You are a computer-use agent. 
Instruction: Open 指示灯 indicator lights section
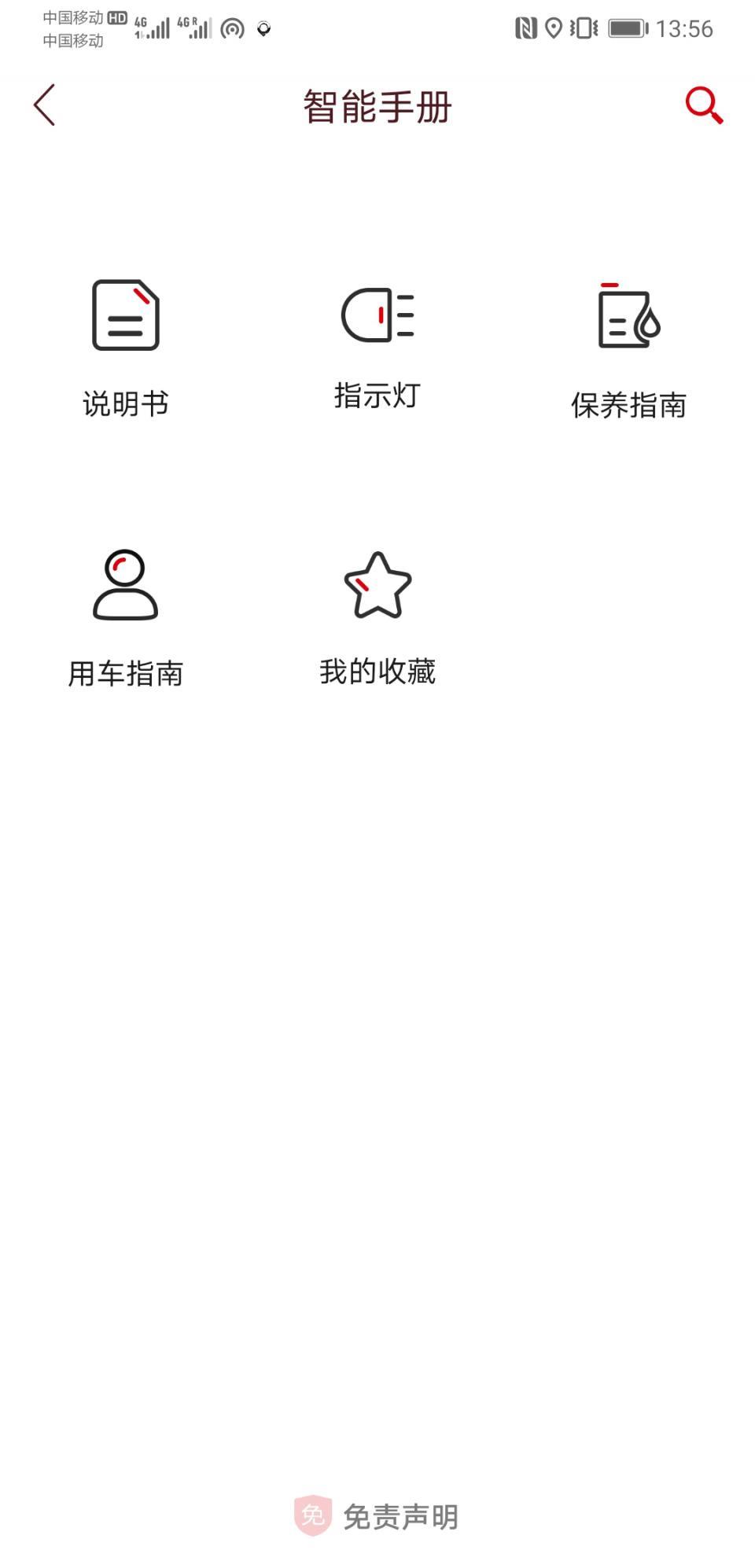(377, 348)
